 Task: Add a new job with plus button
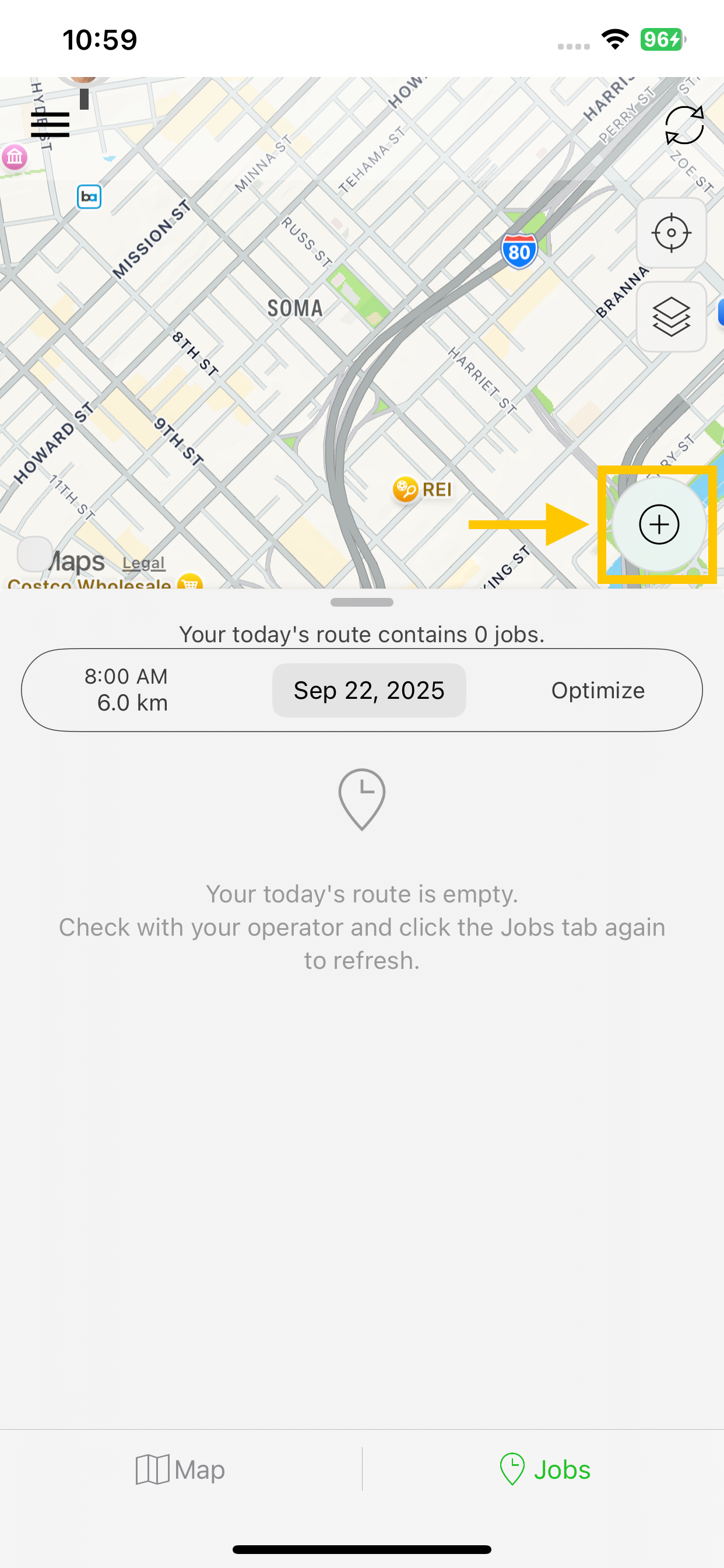(659, 524)
